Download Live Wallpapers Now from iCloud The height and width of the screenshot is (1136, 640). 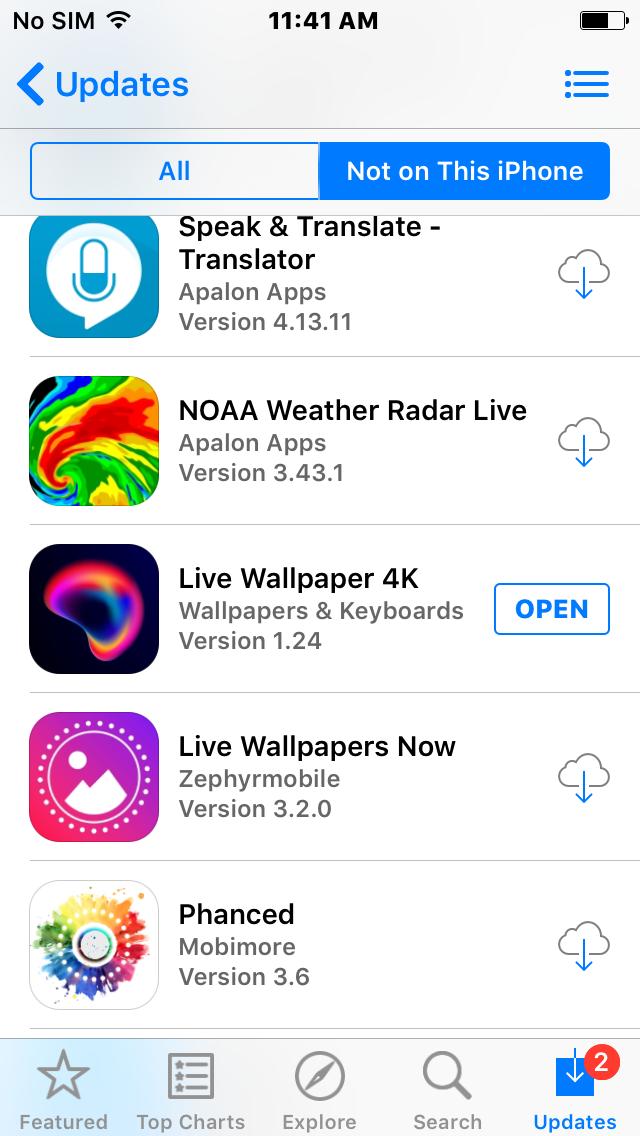(x=583, y=777)
